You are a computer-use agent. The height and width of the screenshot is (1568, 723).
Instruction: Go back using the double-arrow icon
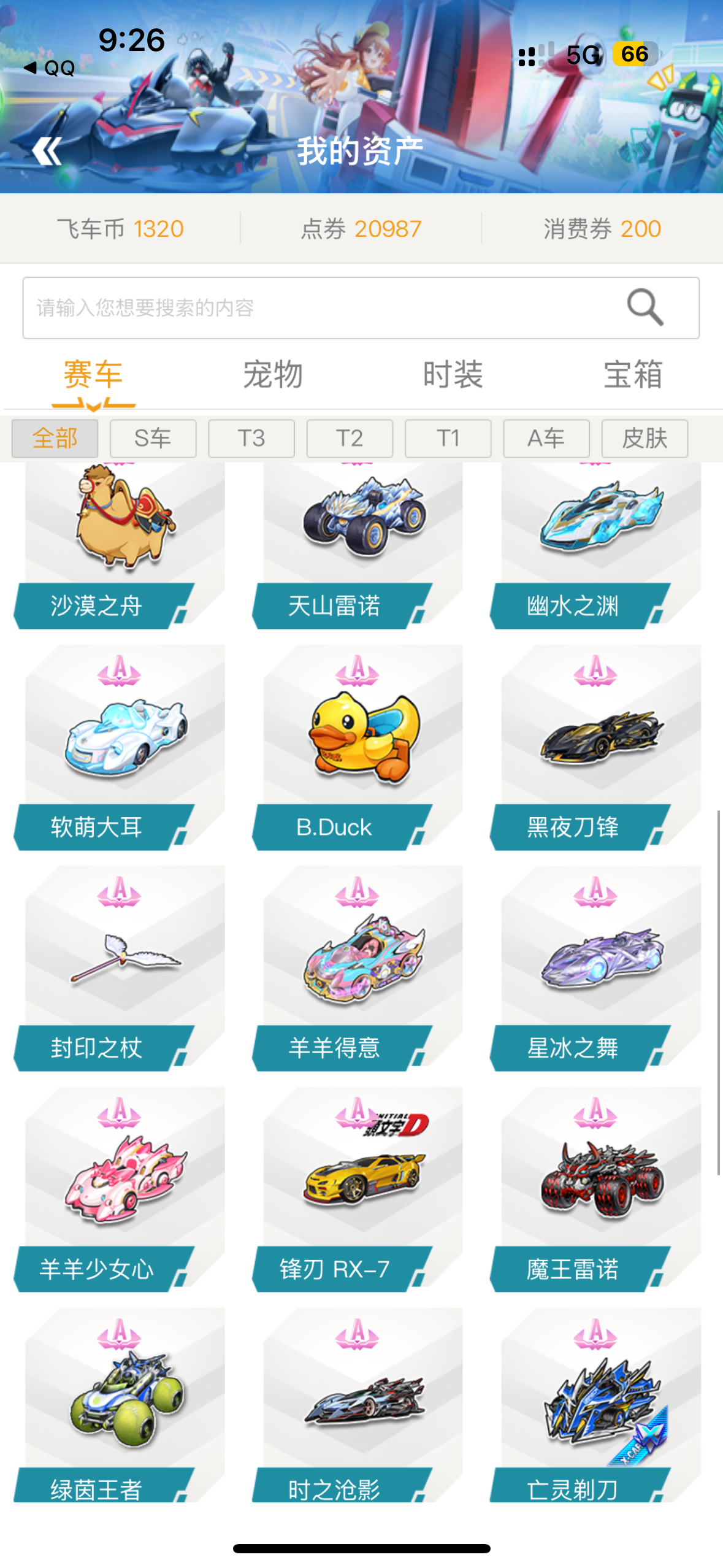pyautogui.click(x=47, y=151)
